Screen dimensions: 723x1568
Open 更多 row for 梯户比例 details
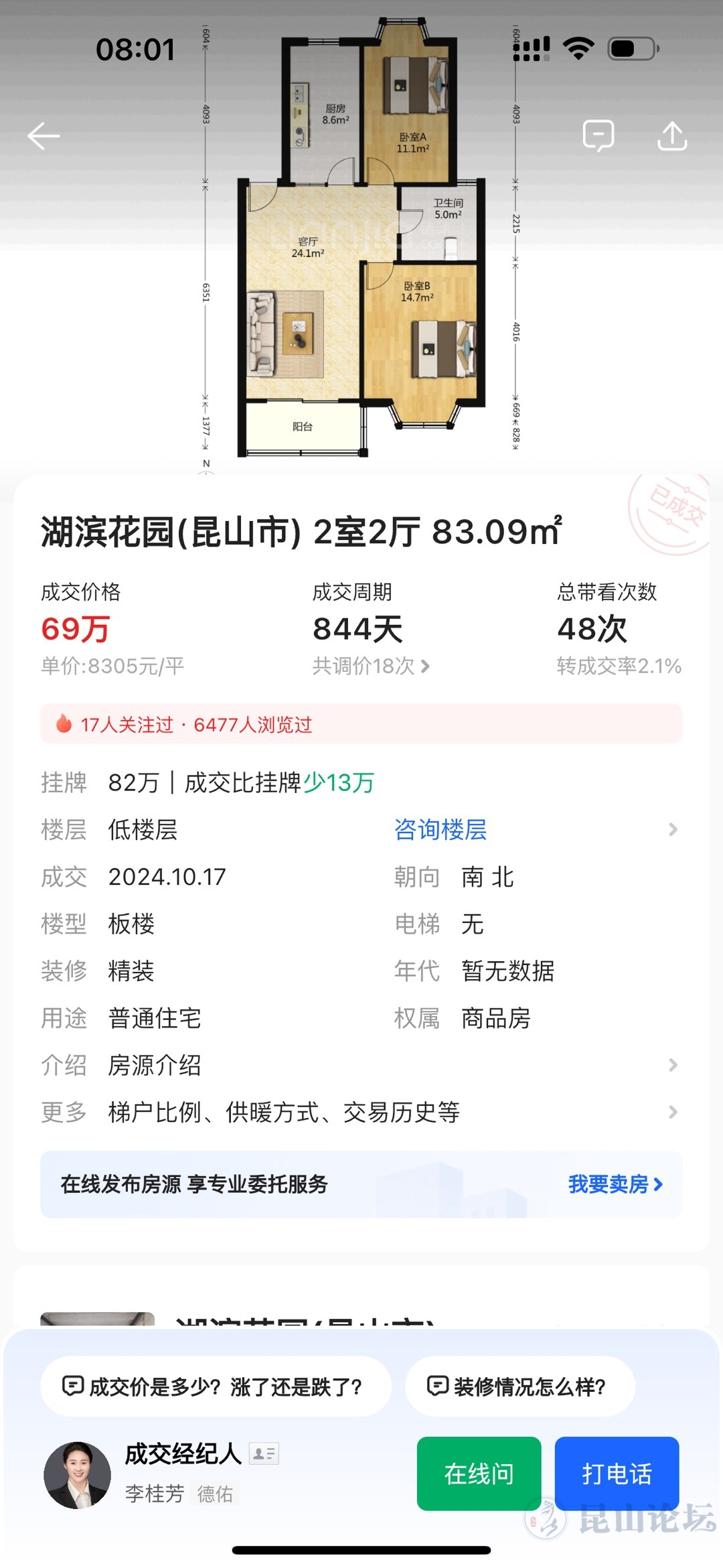361,1112
